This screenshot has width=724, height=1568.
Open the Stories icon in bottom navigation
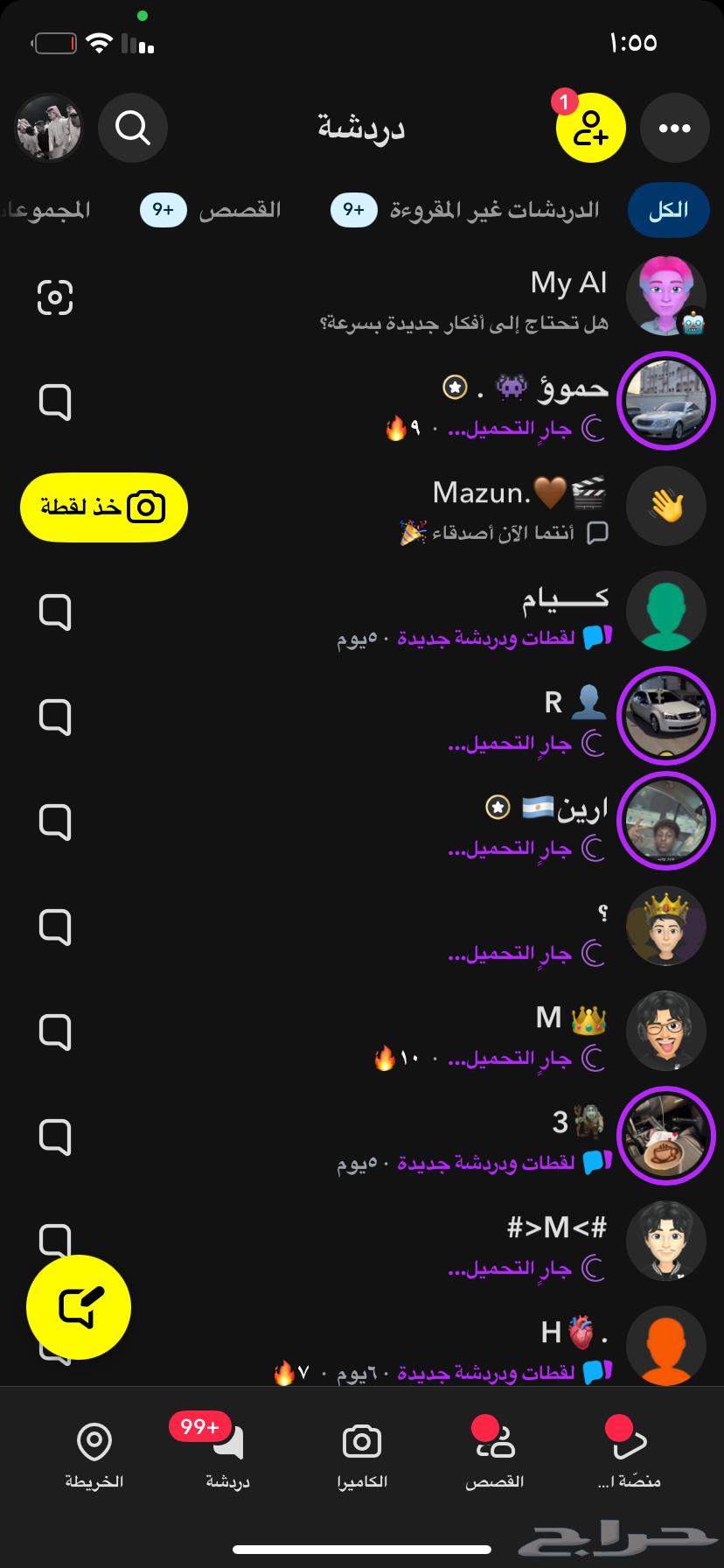(497, 1444)
